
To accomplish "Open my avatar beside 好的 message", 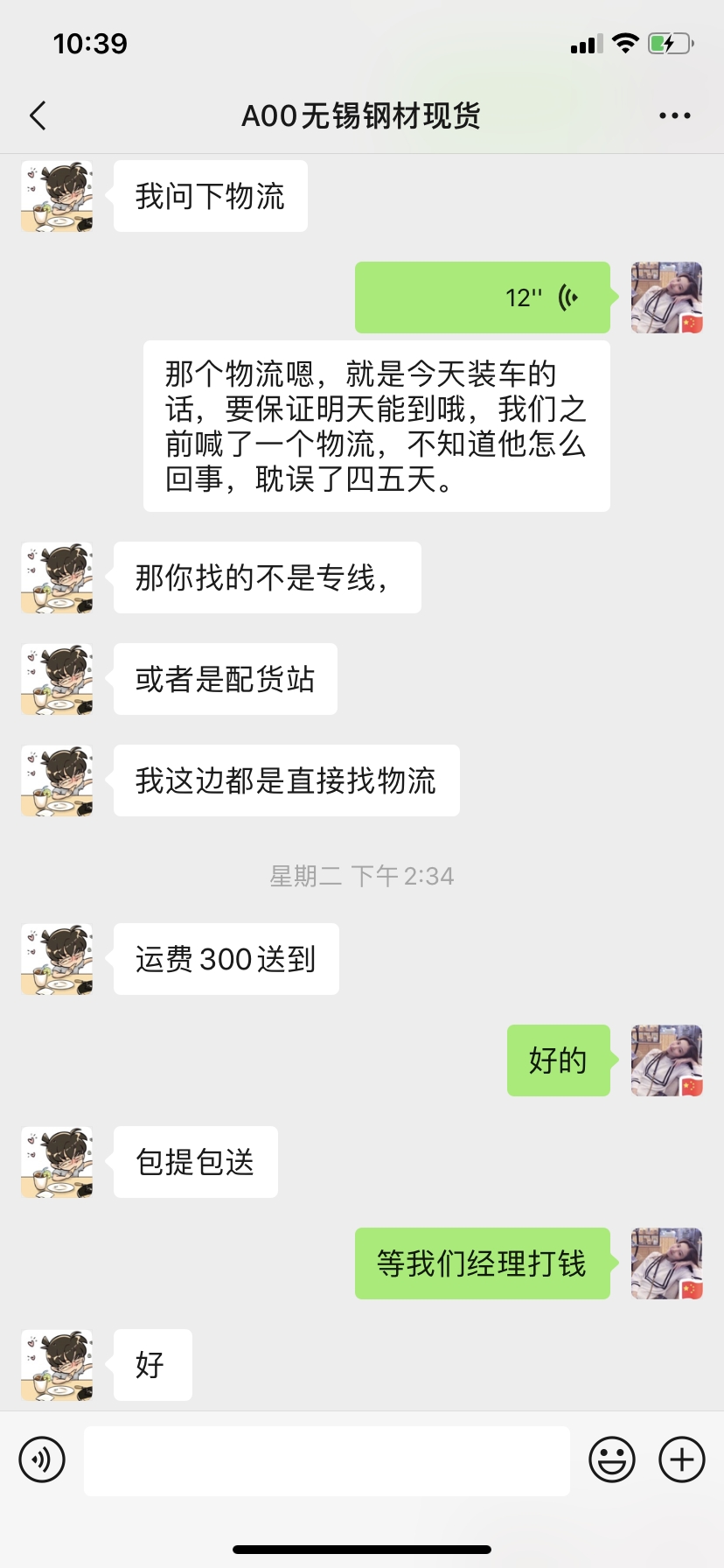I will point(667,1060).
